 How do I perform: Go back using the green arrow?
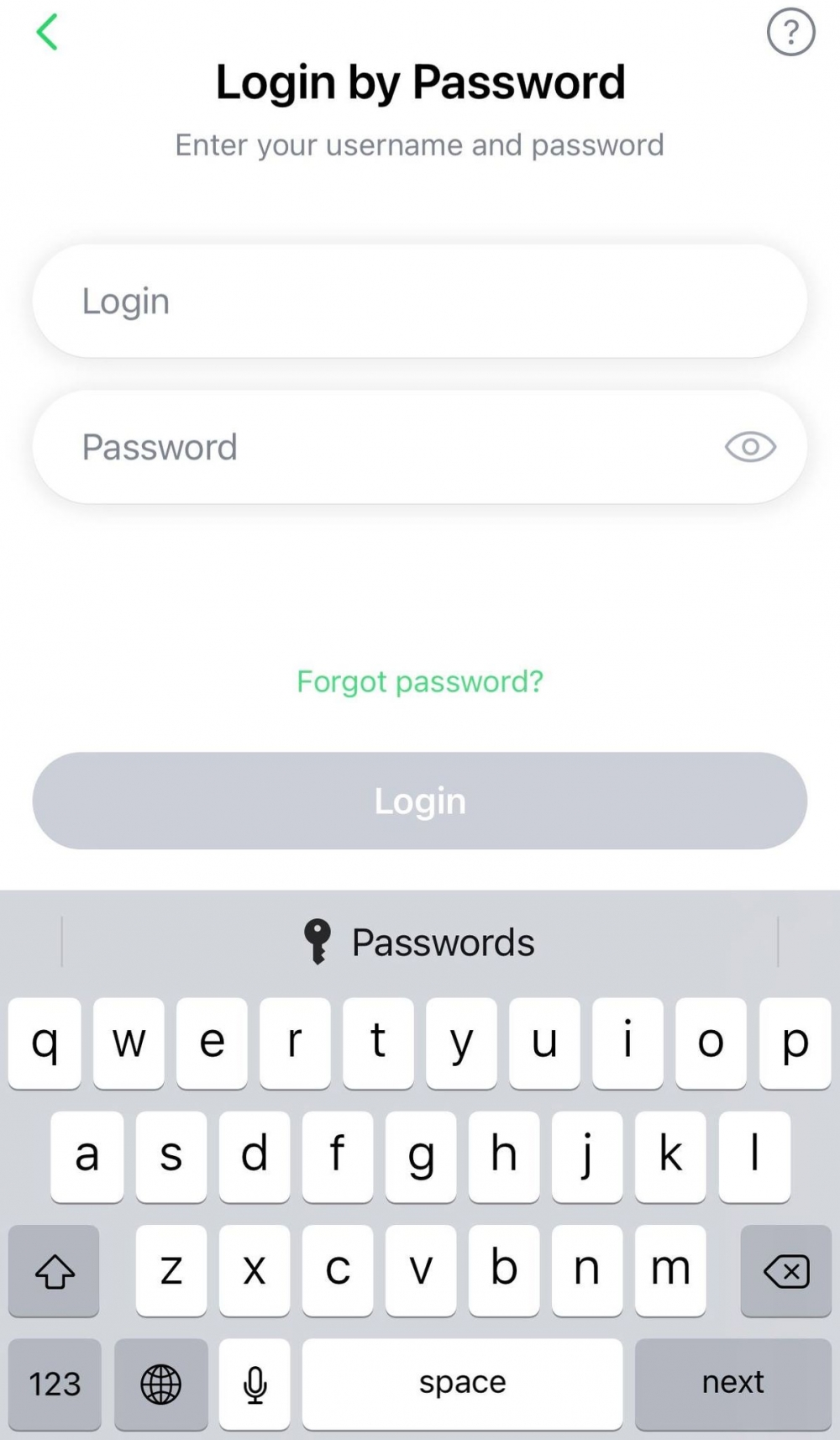(x=47, y=33)
